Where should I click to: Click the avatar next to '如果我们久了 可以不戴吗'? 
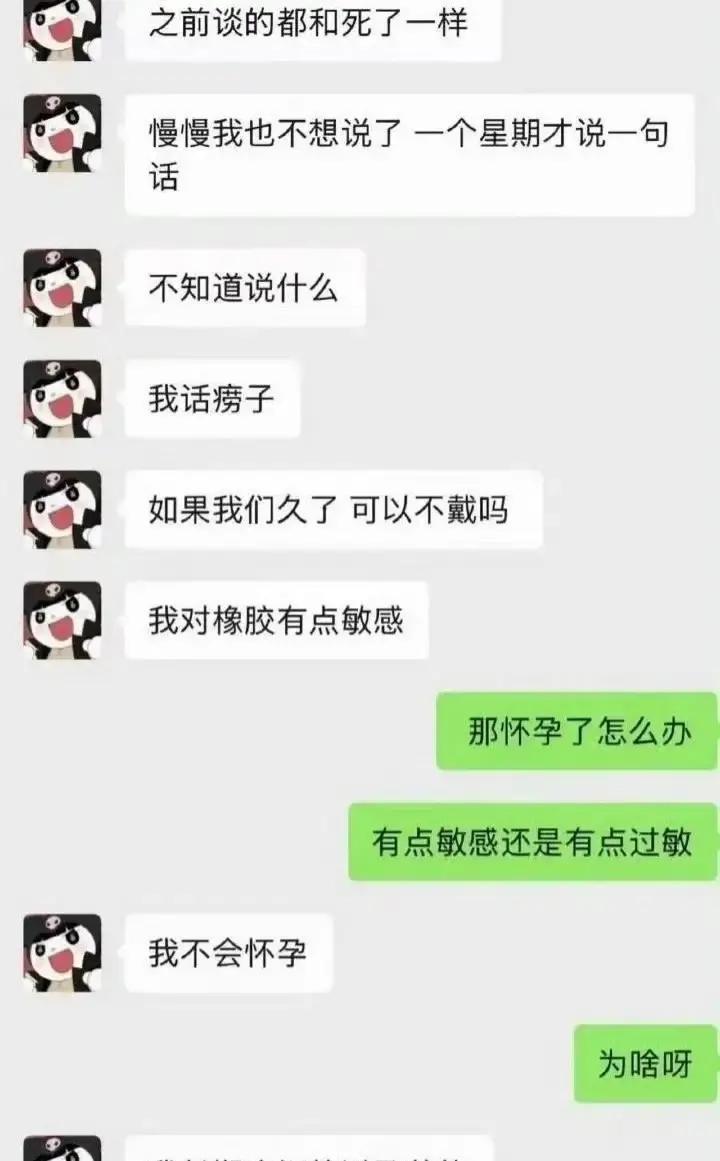tap(60, 510)
